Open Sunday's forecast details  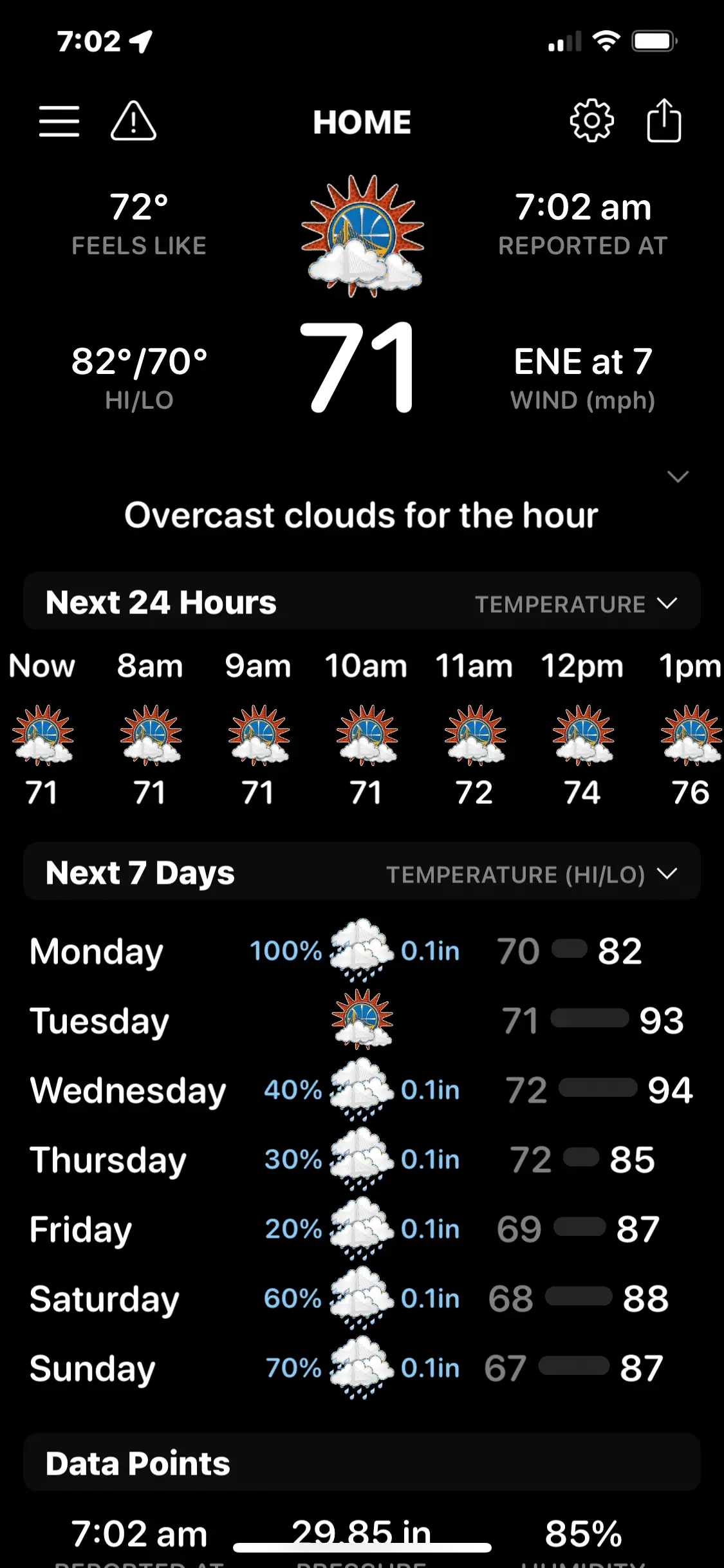point(362,1368)
